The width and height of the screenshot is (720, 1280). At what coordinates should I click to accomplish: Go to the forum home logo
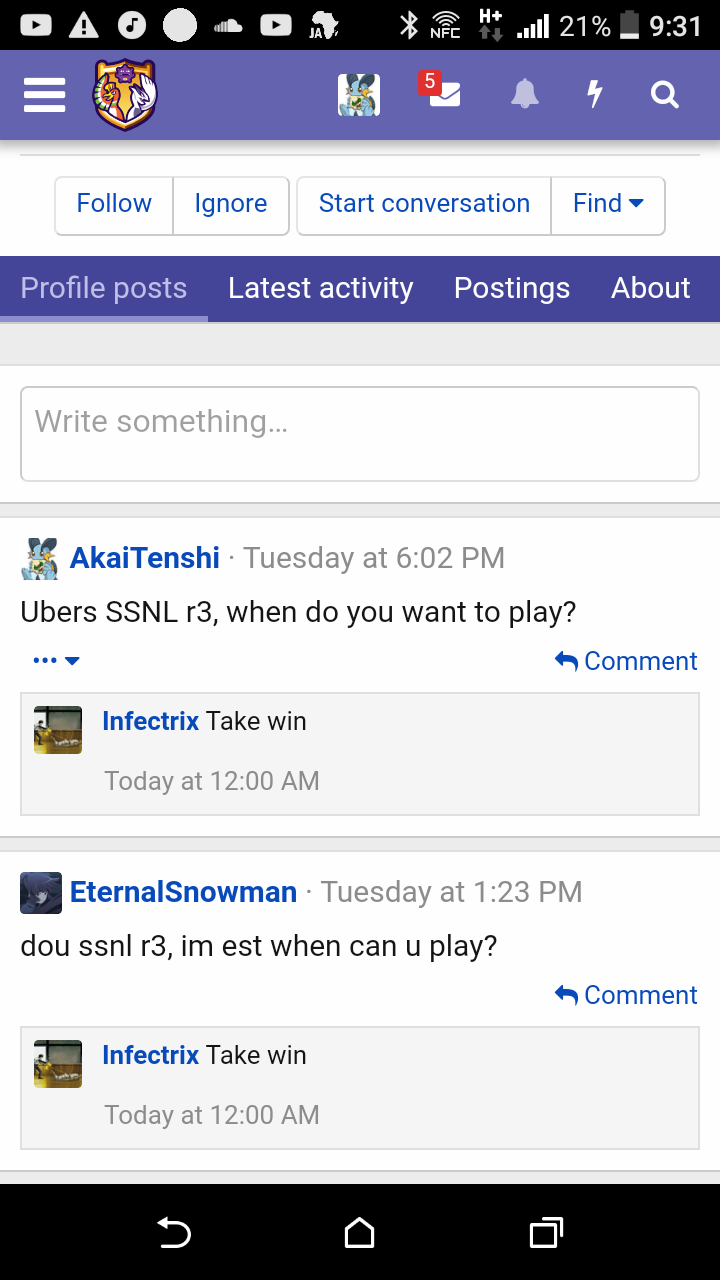click(x=126, y=95)
